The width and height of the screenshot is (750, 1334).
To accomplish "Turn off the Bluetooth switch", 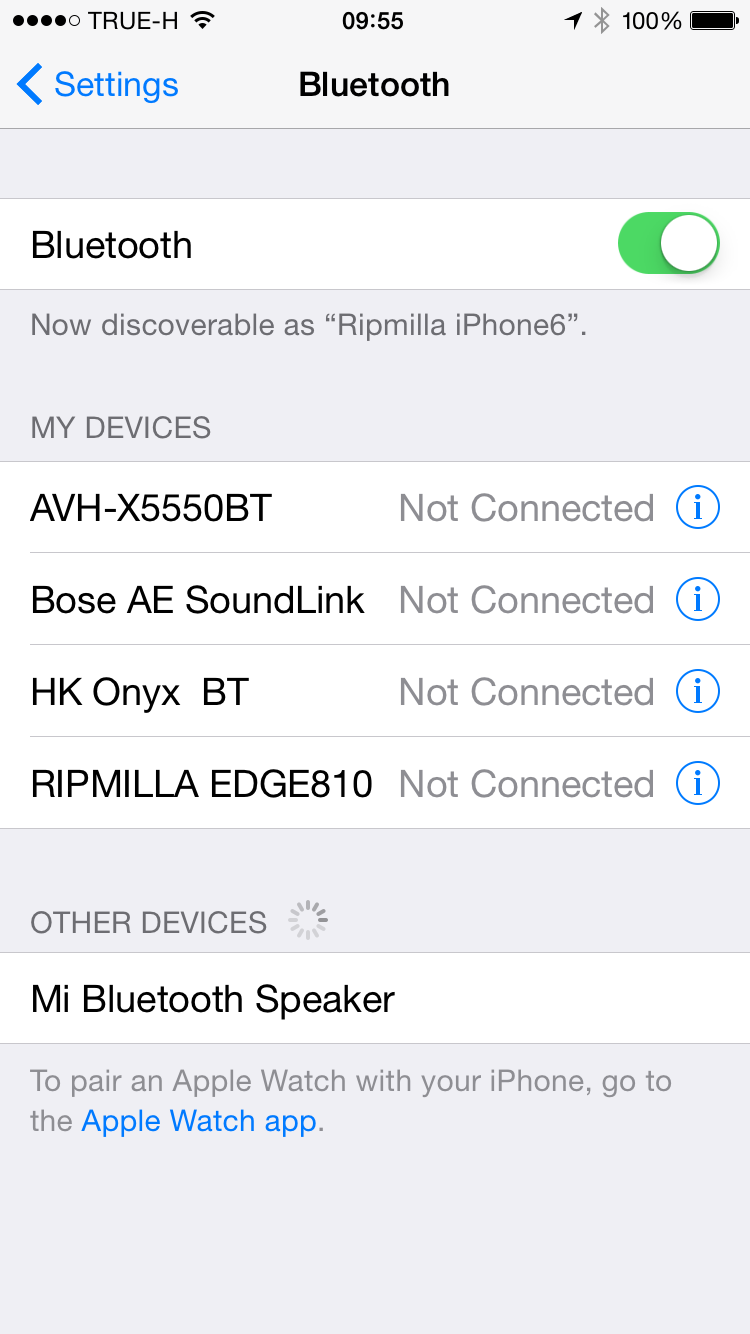I will pyautogui.click(x=668, y=243).
